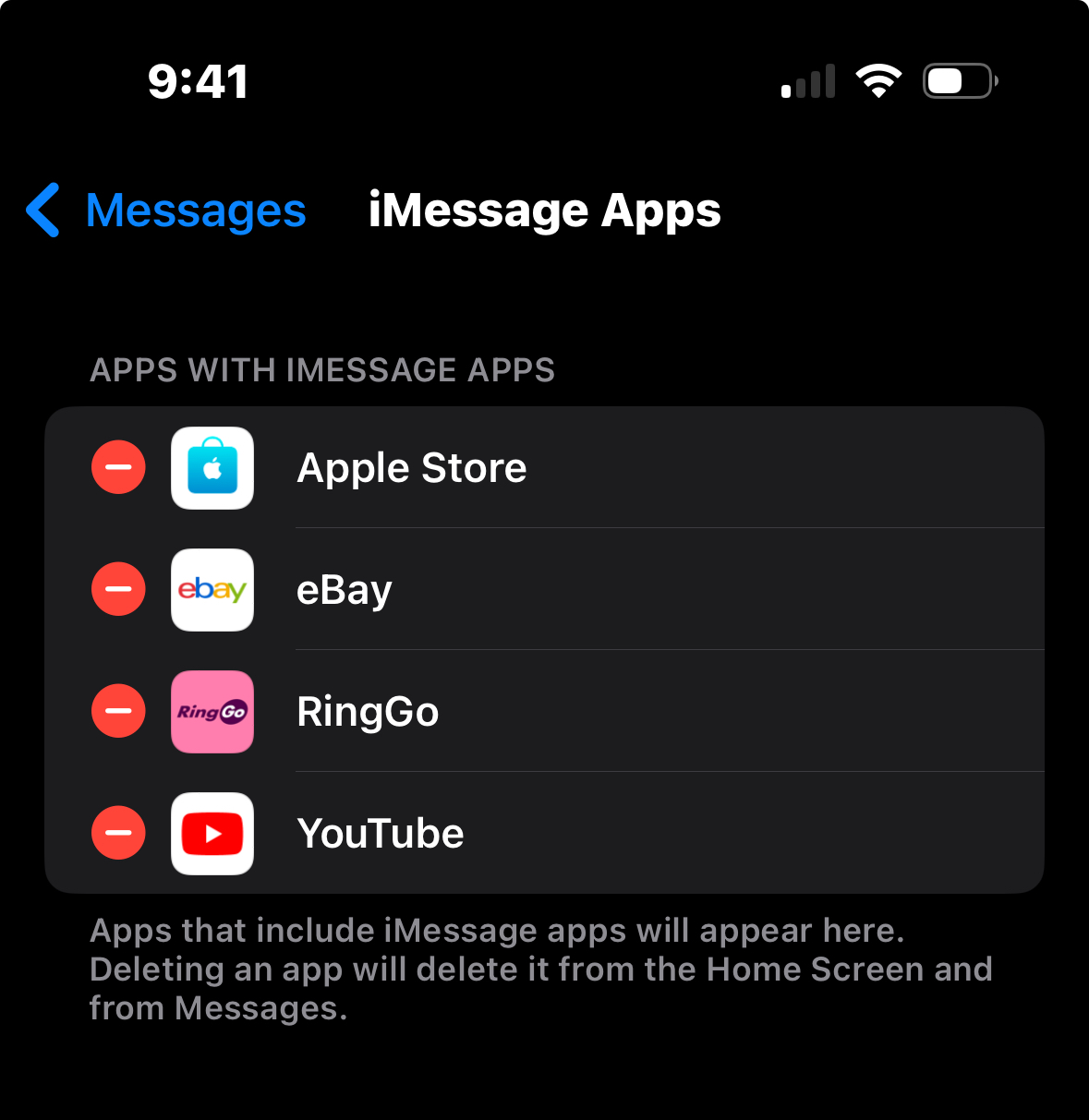Delete the Apple Store app
This screenshot has height=1120, width=1089.
tap(118, 467)
